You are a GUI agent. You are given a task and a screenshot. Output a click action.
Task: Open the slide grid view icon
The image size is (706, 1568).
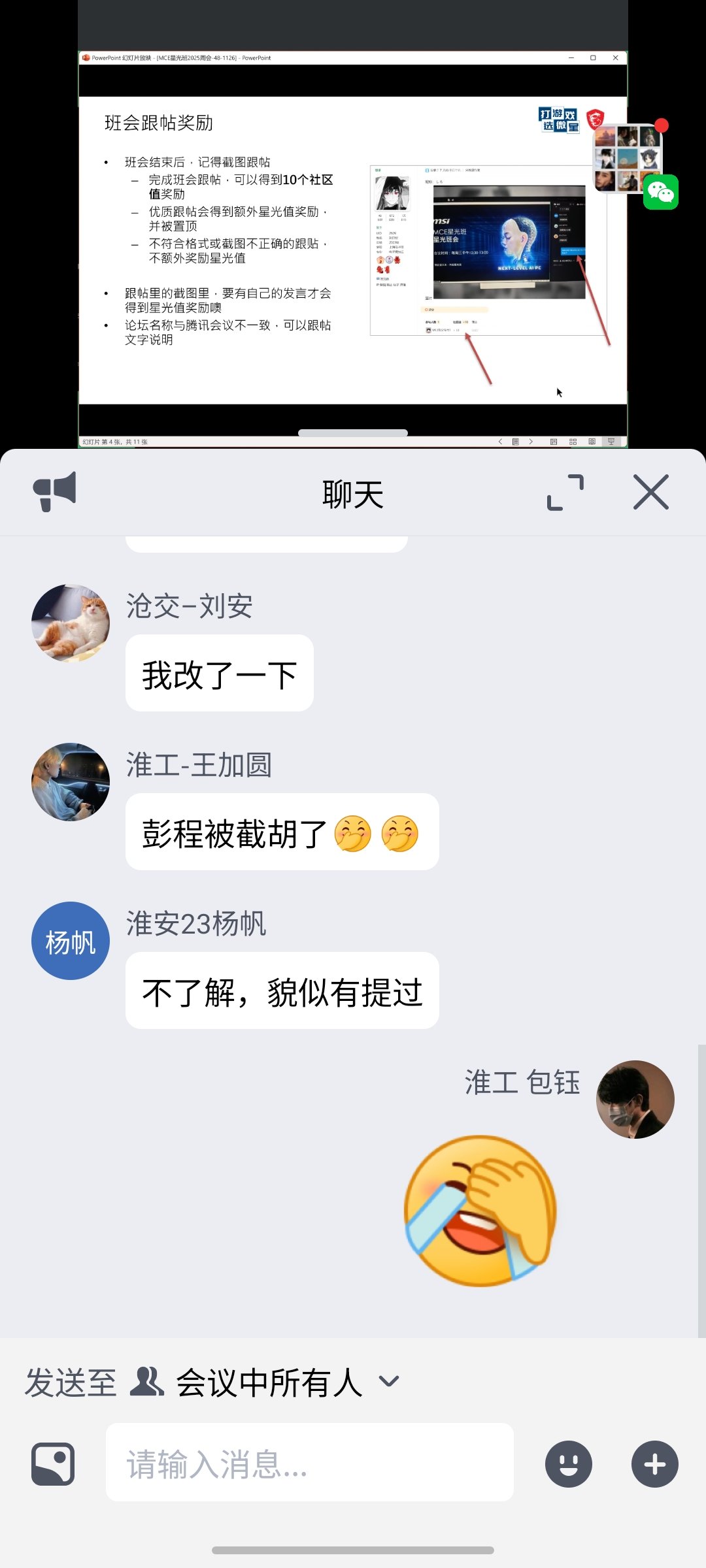click(572, 441)
